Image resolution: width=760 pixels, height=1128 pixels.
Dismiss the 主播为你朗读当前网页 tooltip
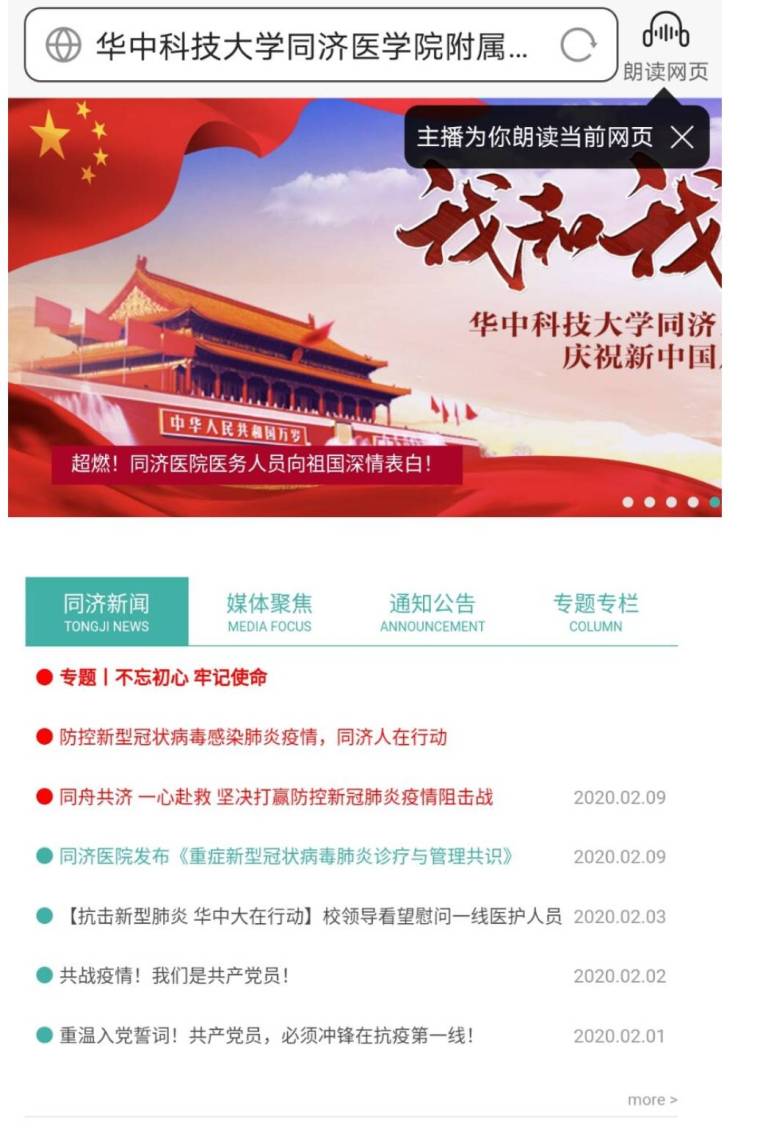point(682,138)
